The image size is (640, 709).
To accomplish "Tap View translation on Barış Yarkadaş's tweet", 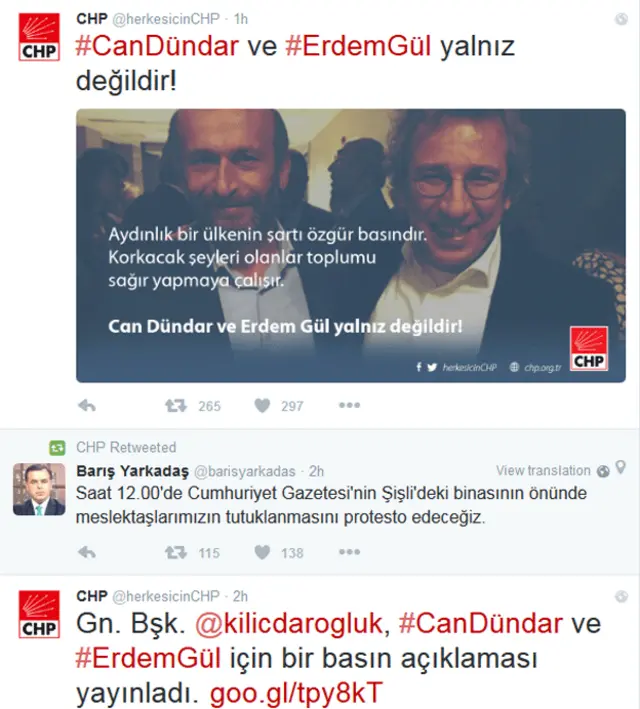I will coord(543,470).
